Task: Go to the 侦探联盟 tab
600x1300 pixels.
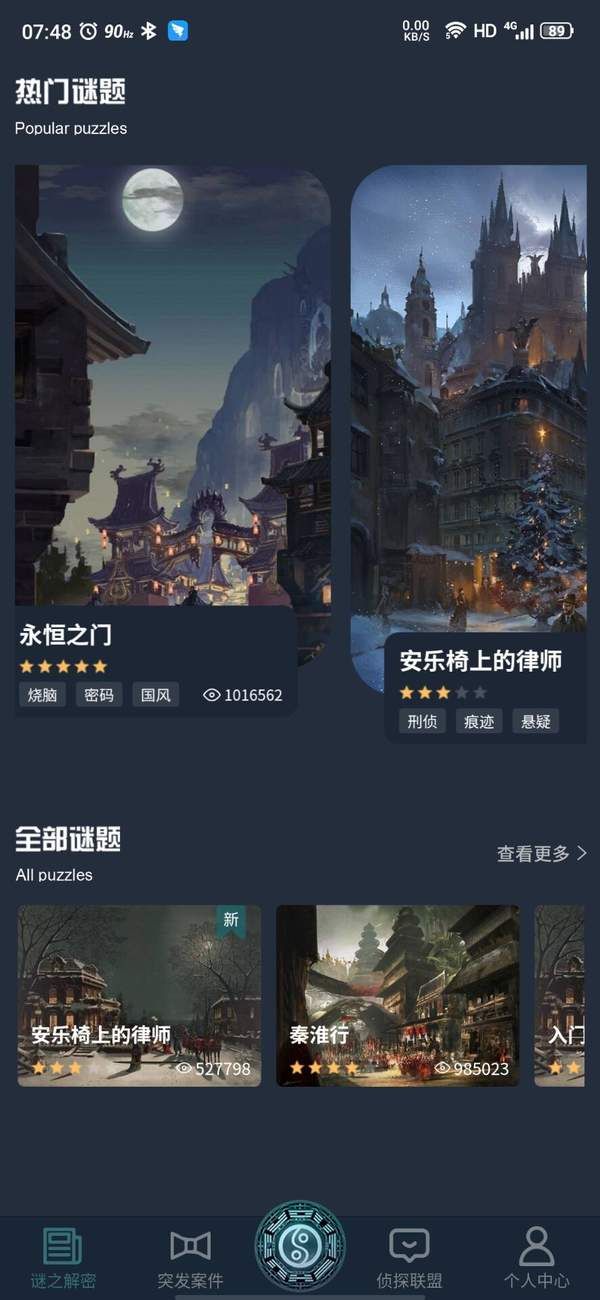Action: coord(409,1257)
